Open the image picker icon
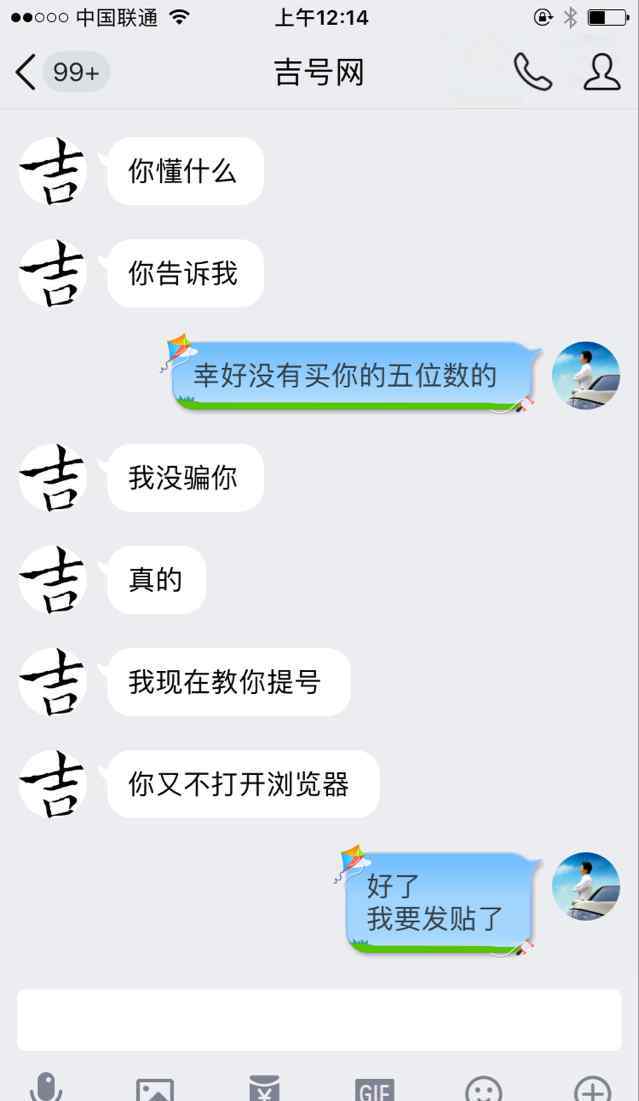Viewport: 639px width, 1101px height. [155, 1090]
